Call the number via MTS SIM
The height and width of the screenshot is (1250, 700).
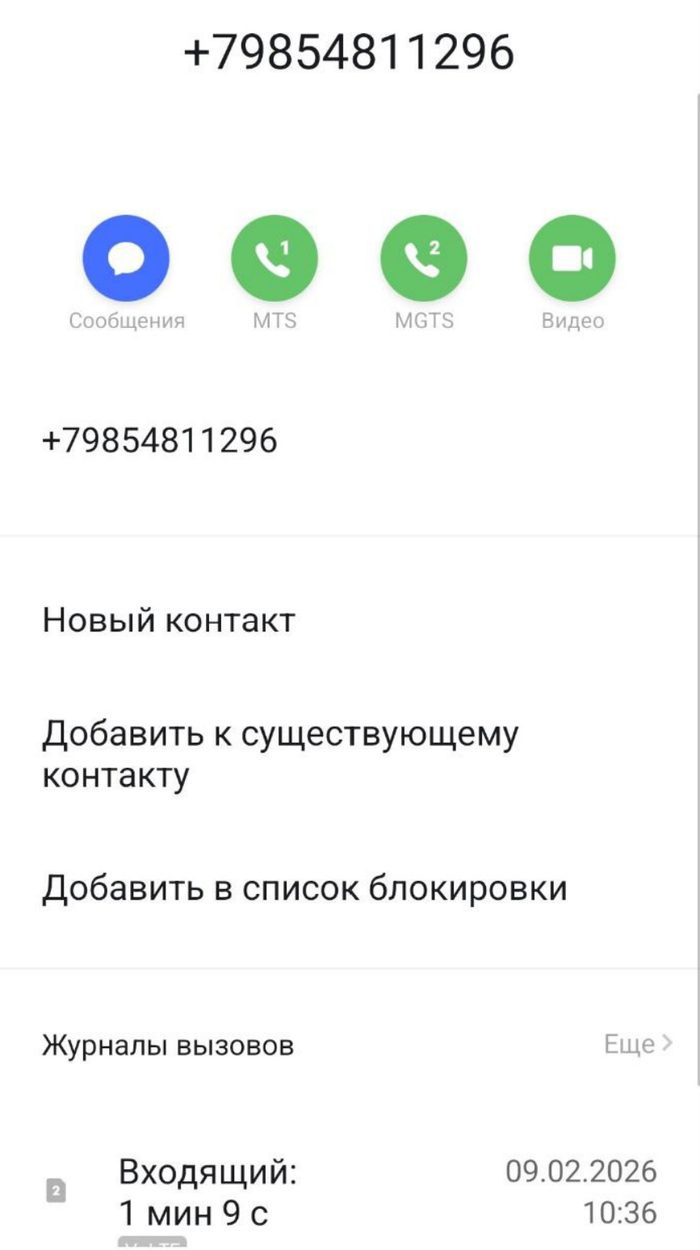[274, 259]
